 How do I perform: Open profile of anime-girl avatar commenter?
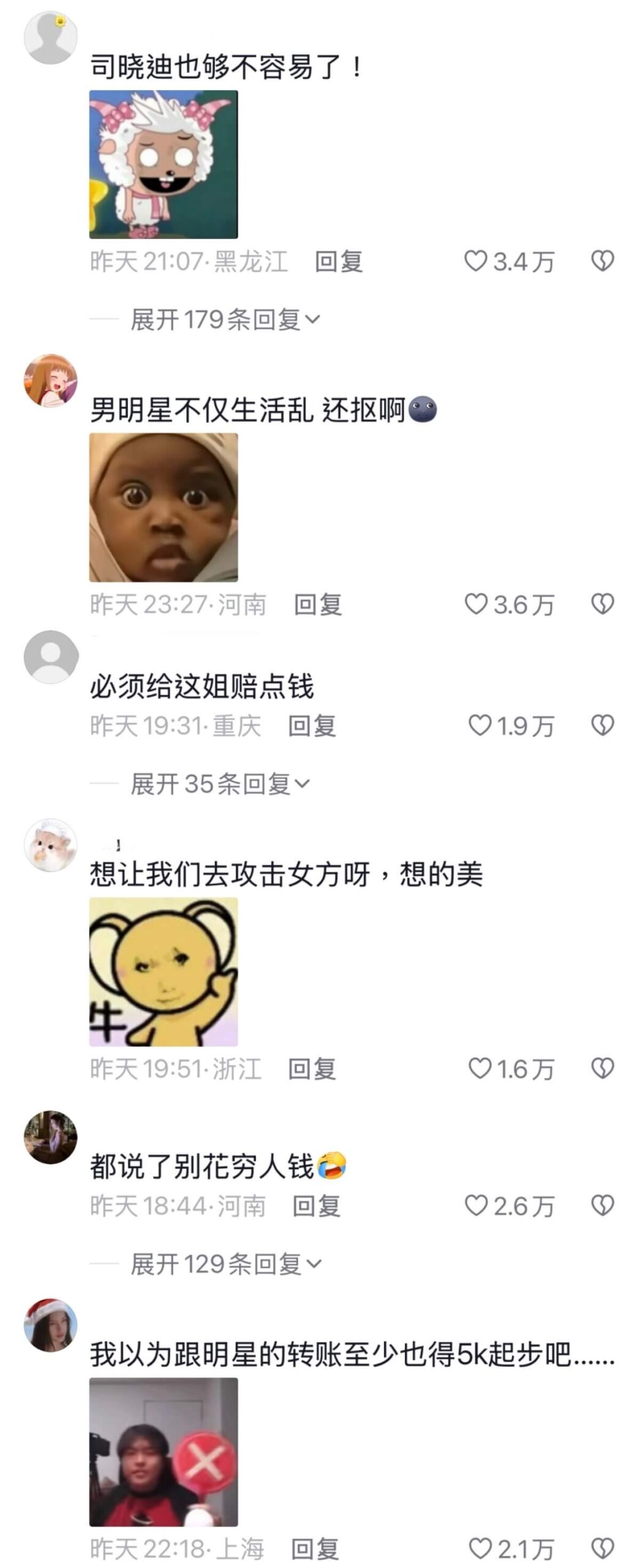pos(50,380)
